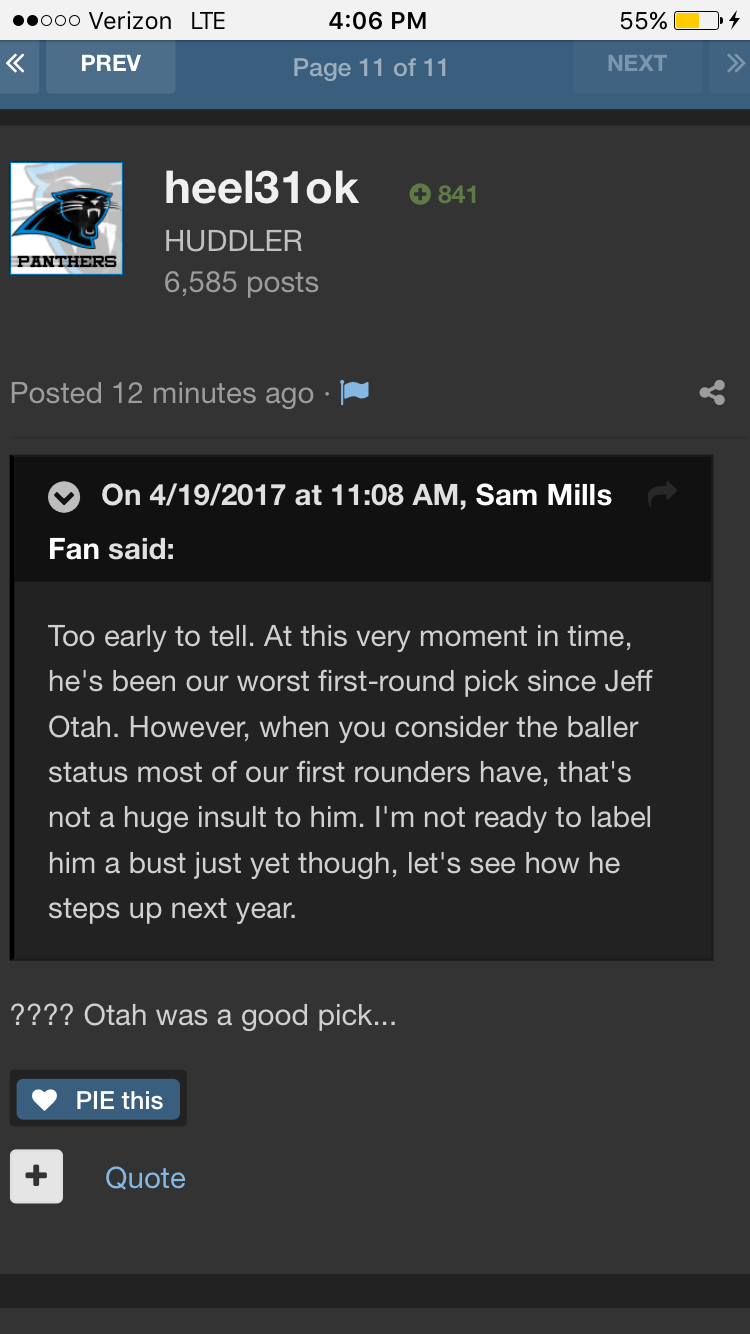Go to the PREV page
The image size is (750, 1334).
(110, 64)
